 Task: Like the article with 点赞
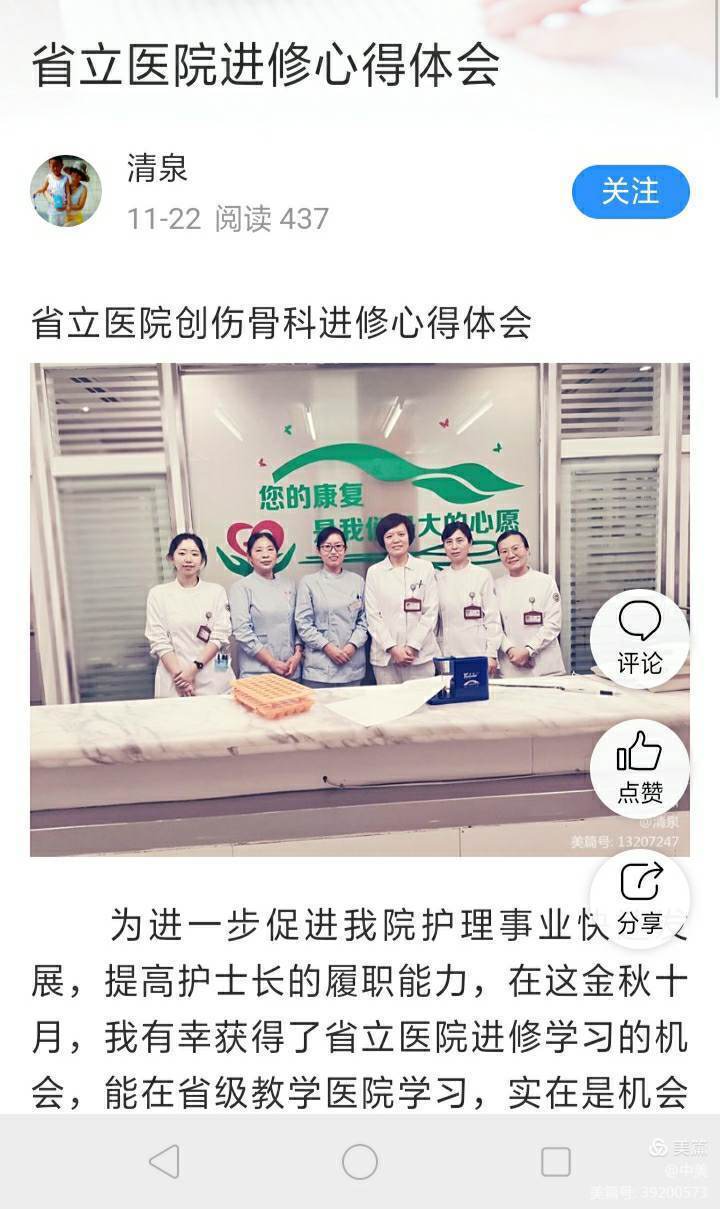click(639, 767)
